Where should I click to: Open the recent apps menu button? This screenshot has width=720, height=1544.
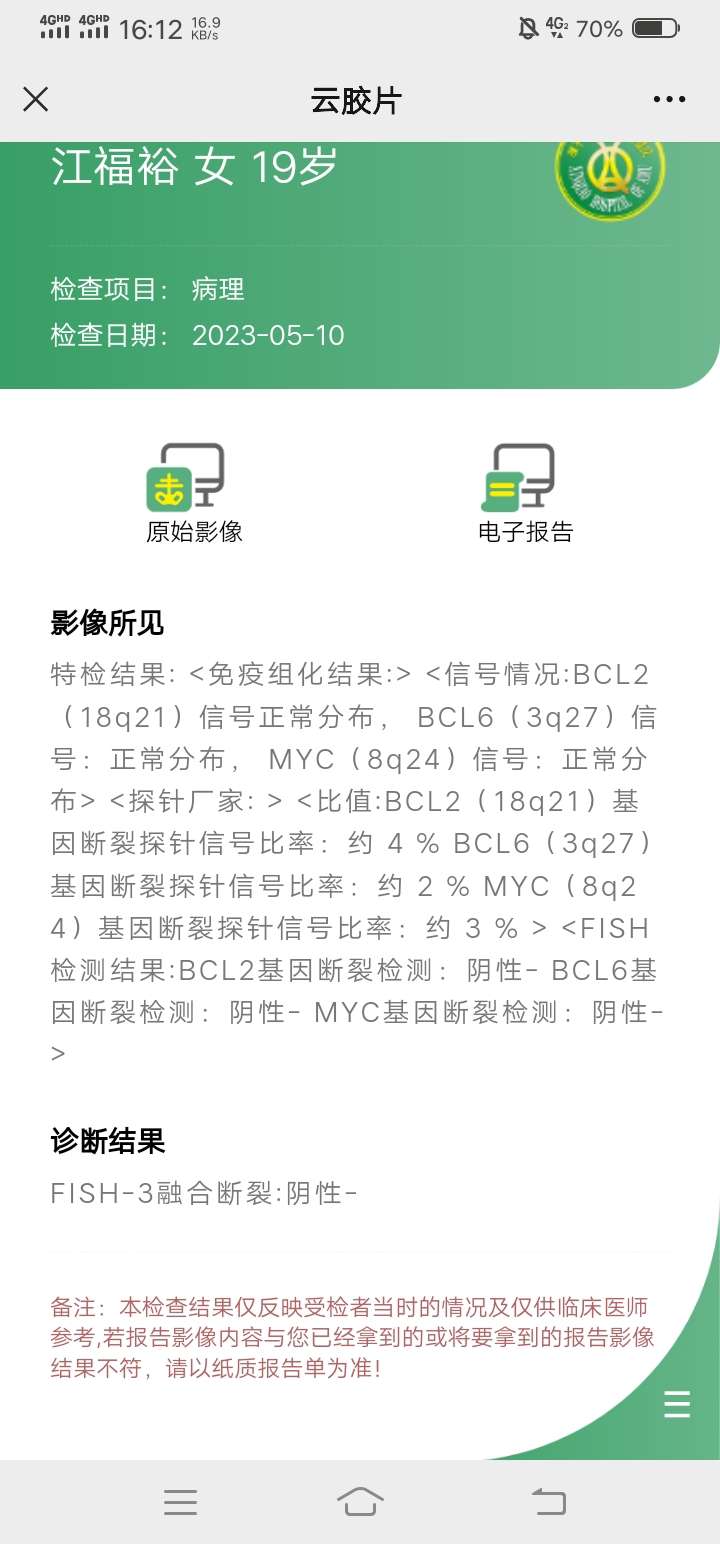point(180,1502)
